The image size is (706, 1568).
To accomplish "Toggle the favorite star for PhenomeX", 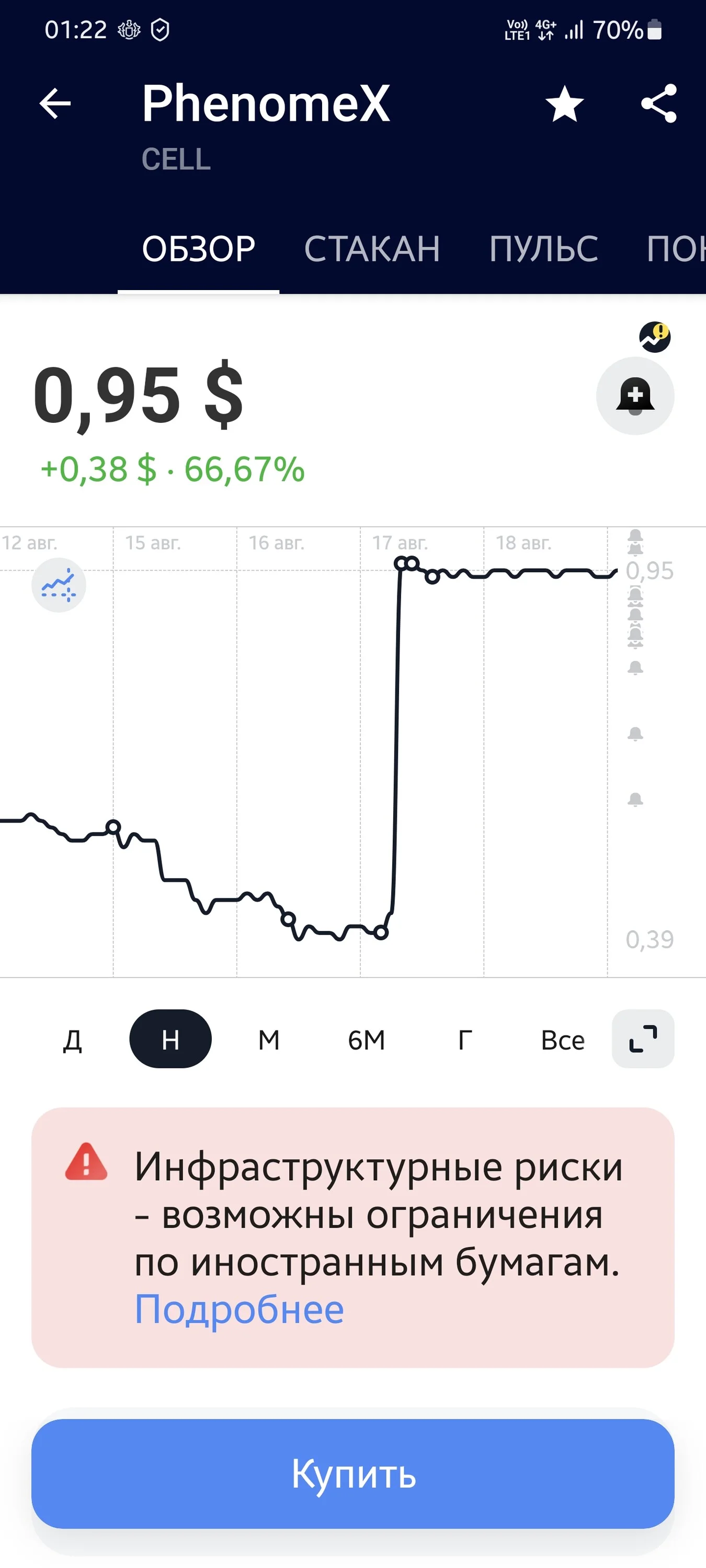I will click(x=564, y=103).
